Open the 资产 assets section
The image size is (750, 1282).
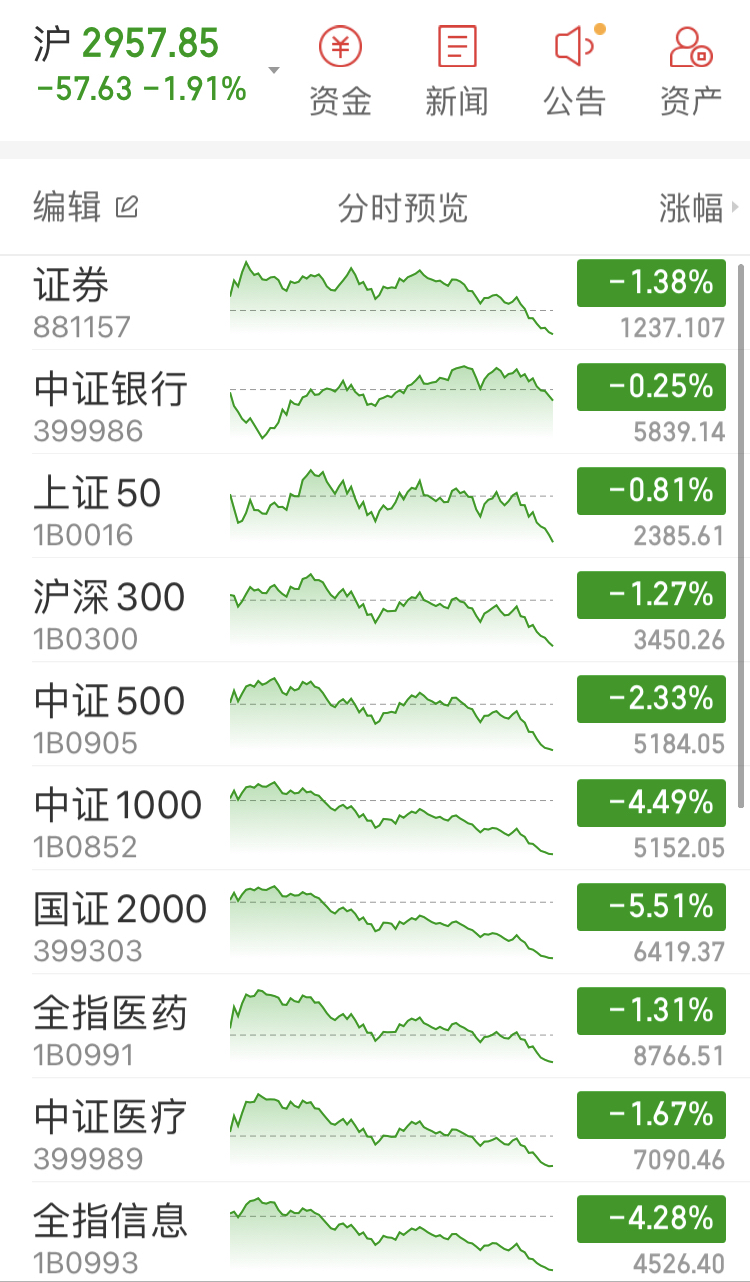pyautogui.click(x=690, y=71)
